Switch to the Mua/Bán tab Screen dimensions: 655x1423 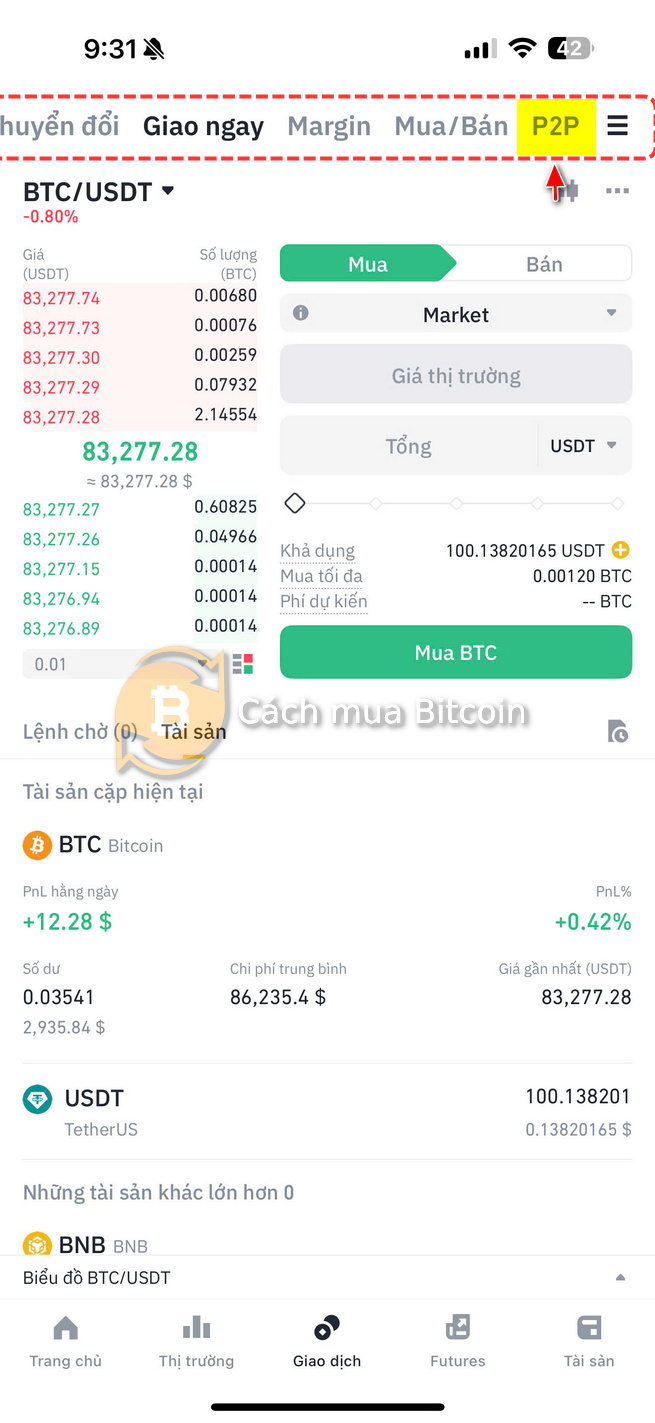[x=451, y=126]
